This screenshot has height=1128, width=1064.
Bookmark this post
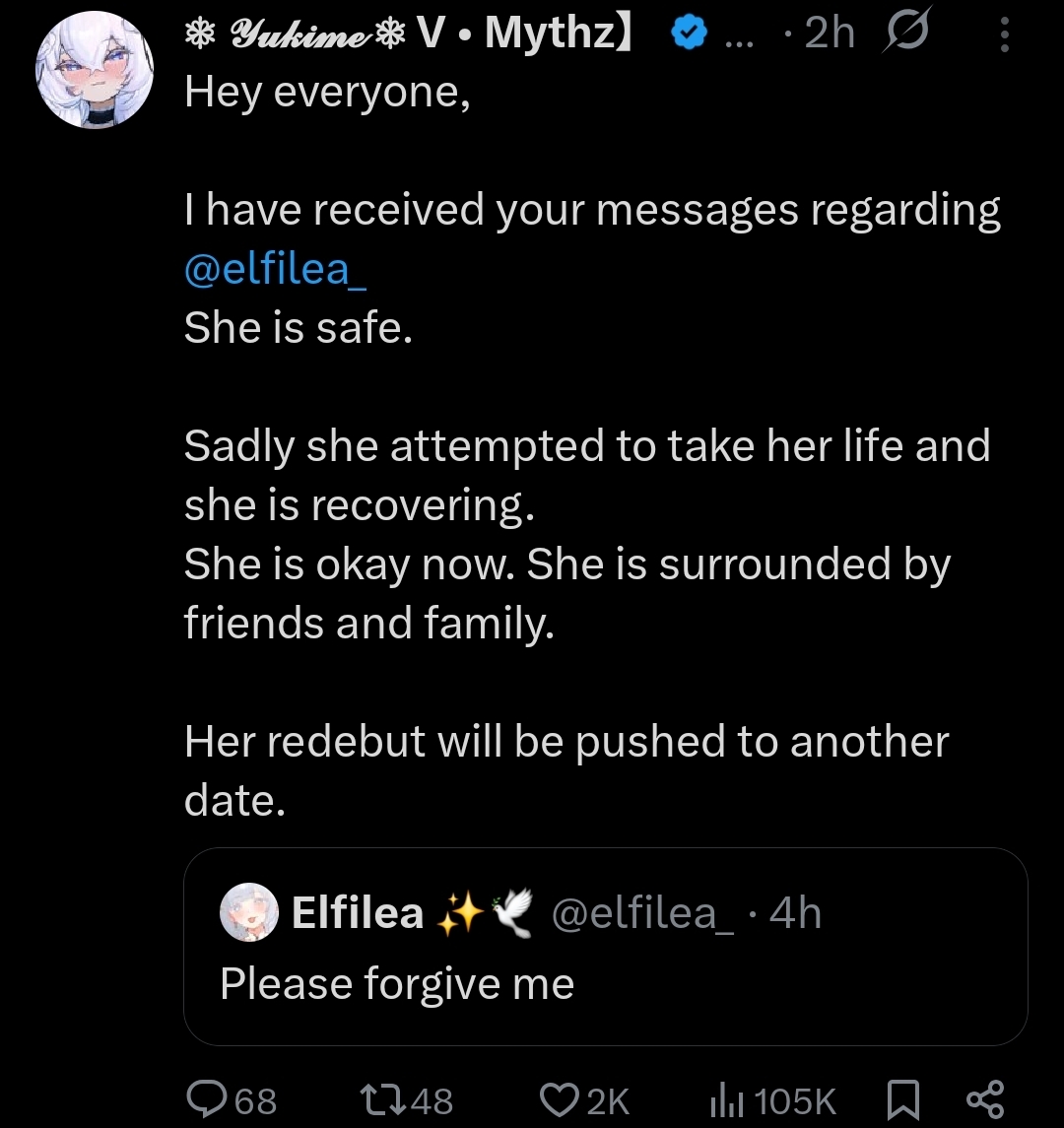pyautogui.click(x=902, y=1099)
